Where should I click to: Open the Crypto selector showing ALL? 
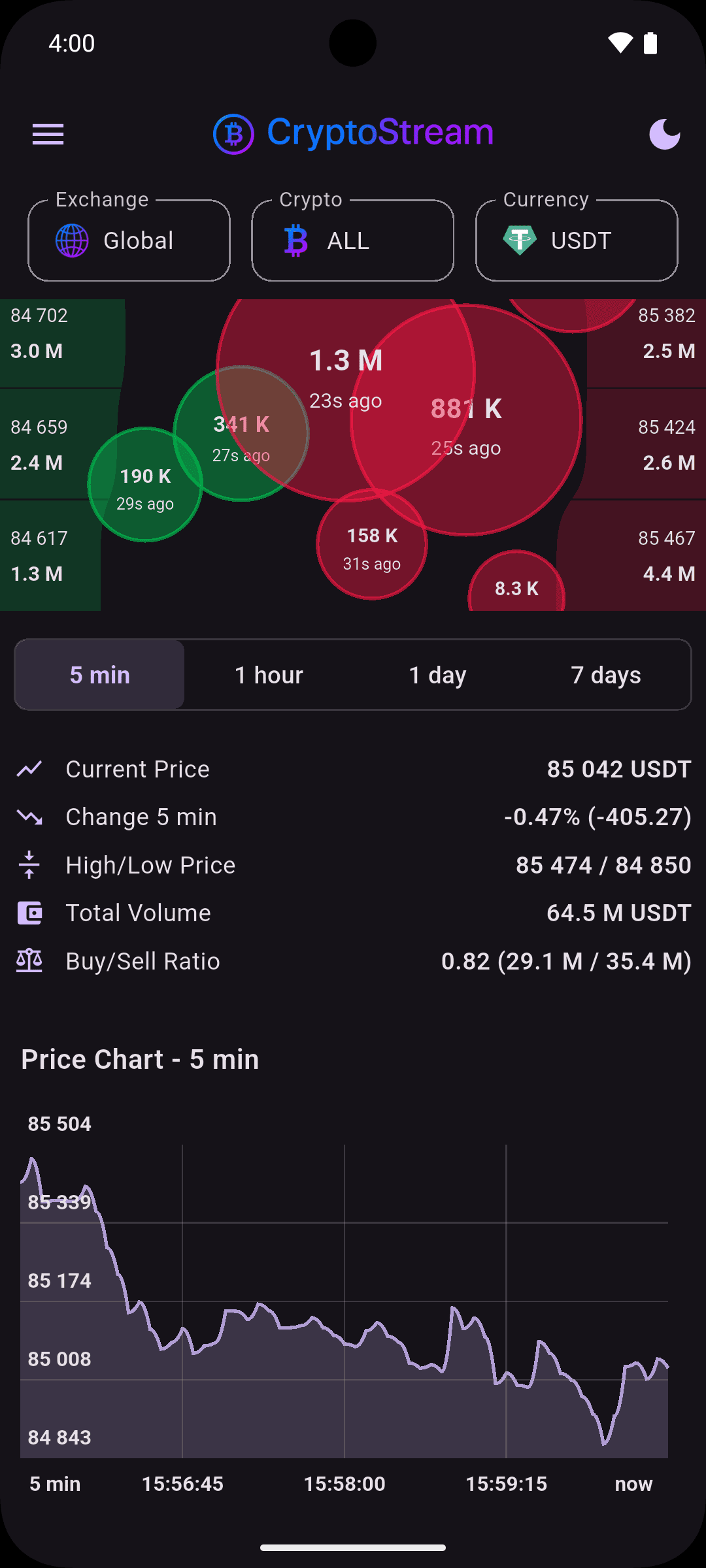tap(352, 240)
